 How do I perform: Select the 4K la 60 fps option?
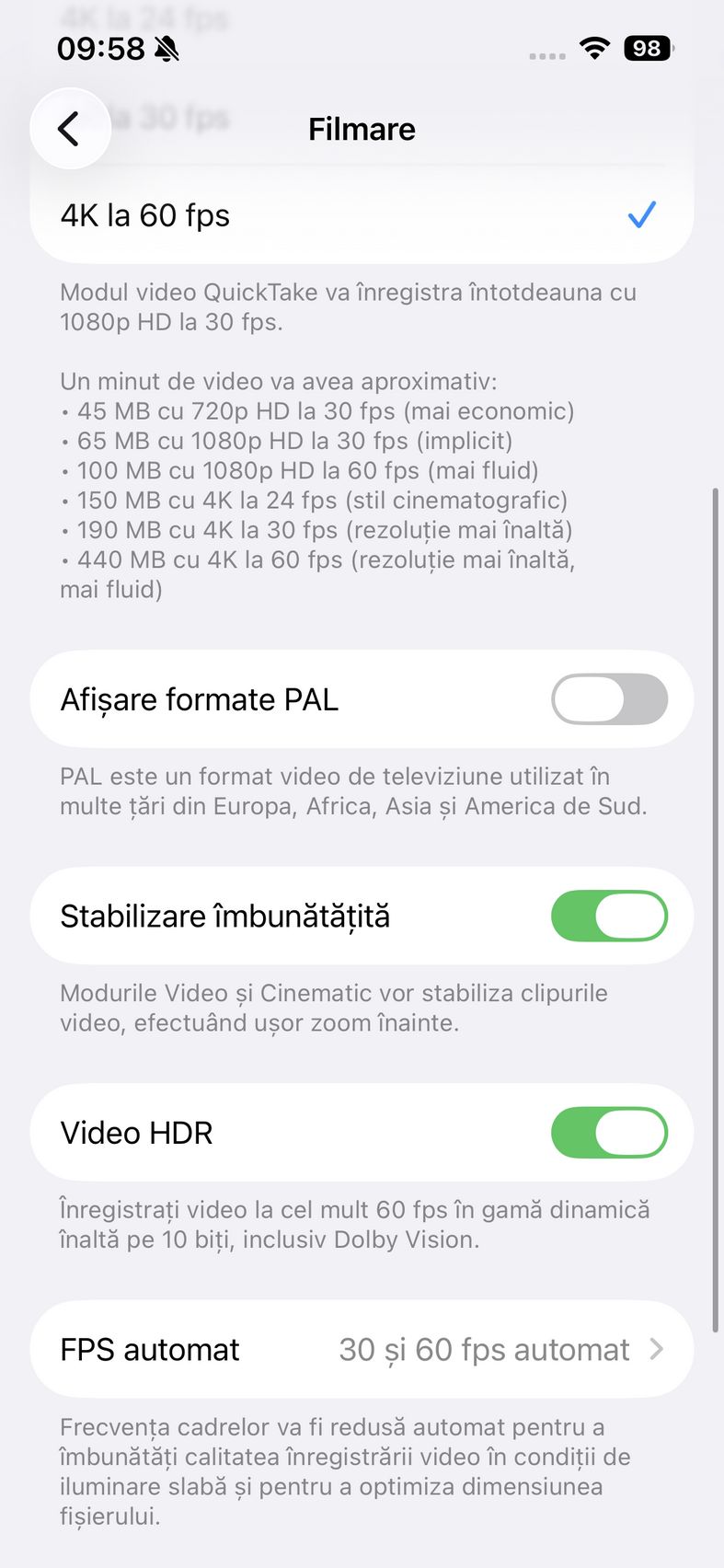pyautogui.click(x=361, y=215)
